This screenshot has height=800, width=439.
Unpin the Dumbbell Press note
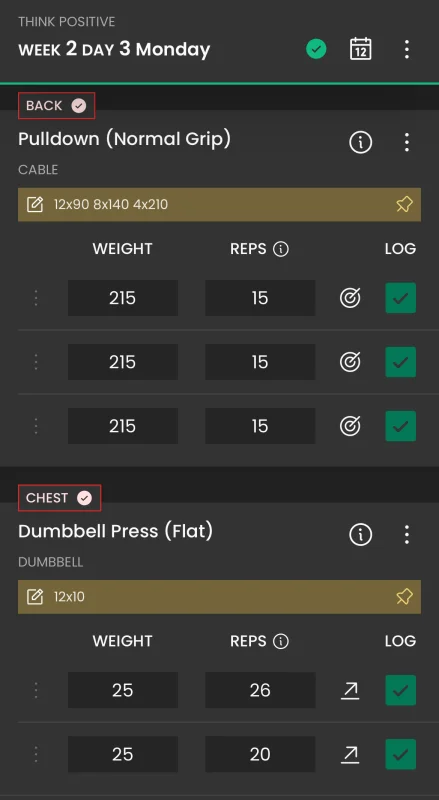tap(404, 597)
